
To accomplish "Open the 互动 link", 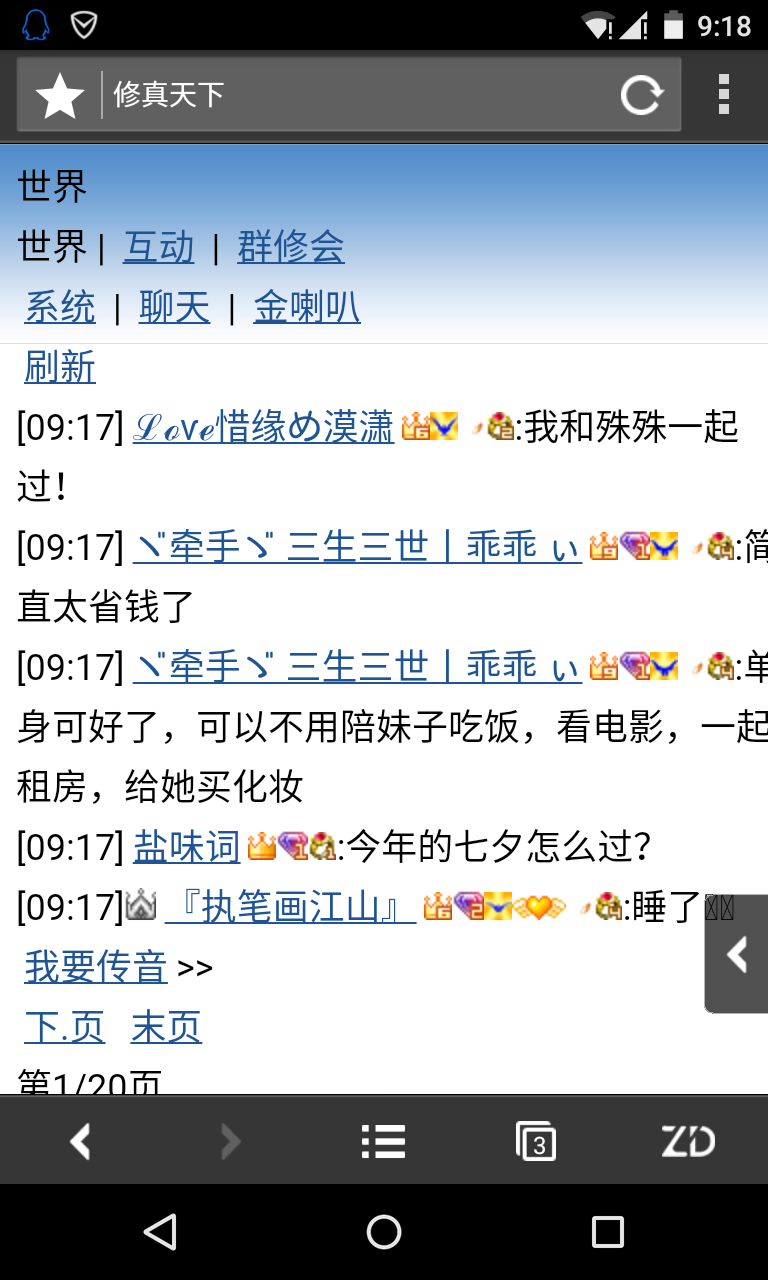I will pos(158,246).
